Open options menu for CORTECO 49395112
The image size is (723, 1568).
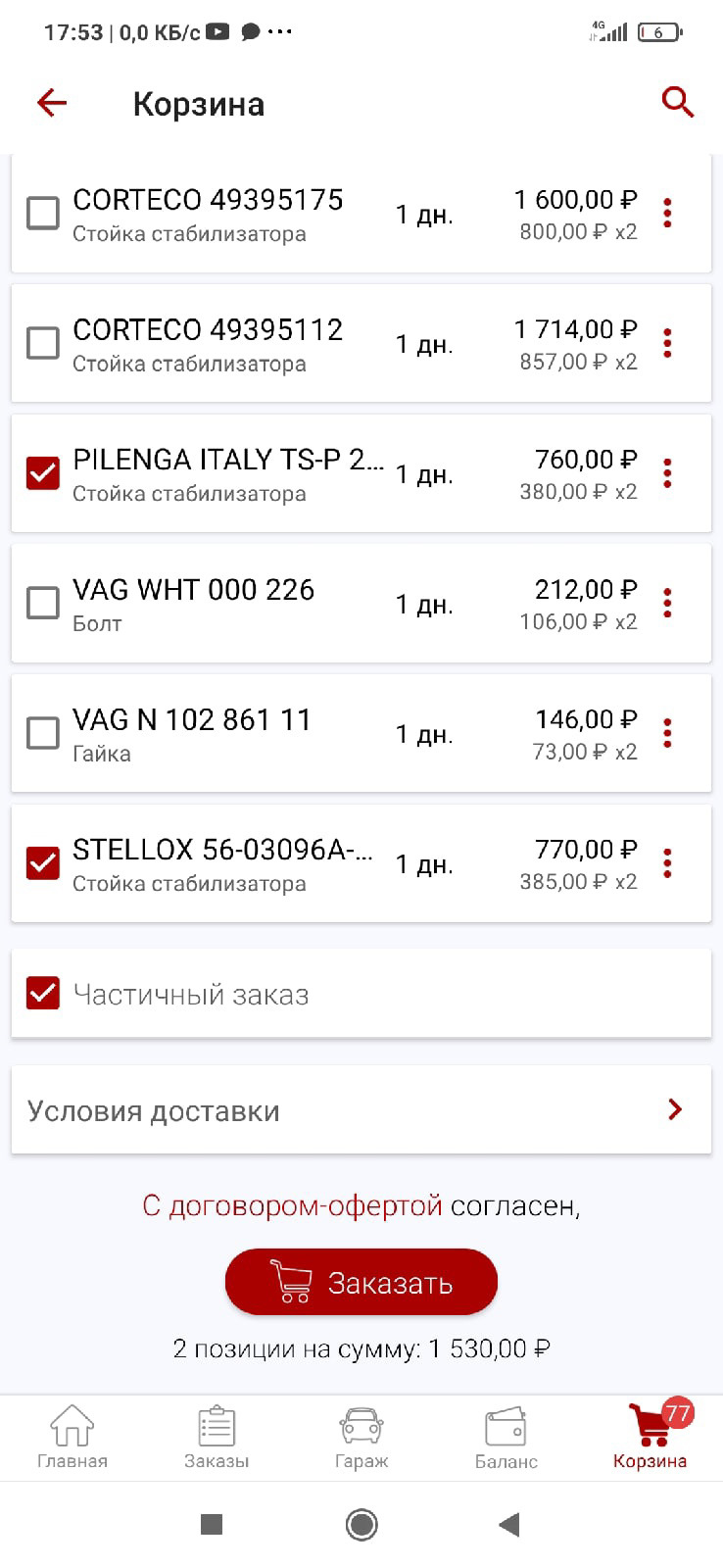[668, 343]
